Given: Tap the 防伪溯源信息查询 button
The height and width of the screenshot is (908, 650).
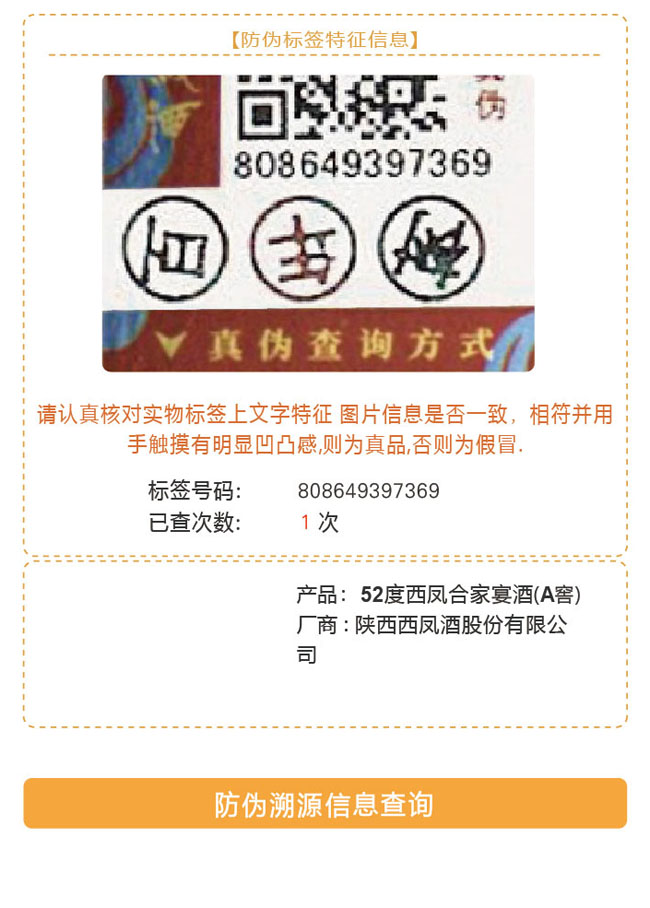Looking at the screenshot, I should point(325,804).
